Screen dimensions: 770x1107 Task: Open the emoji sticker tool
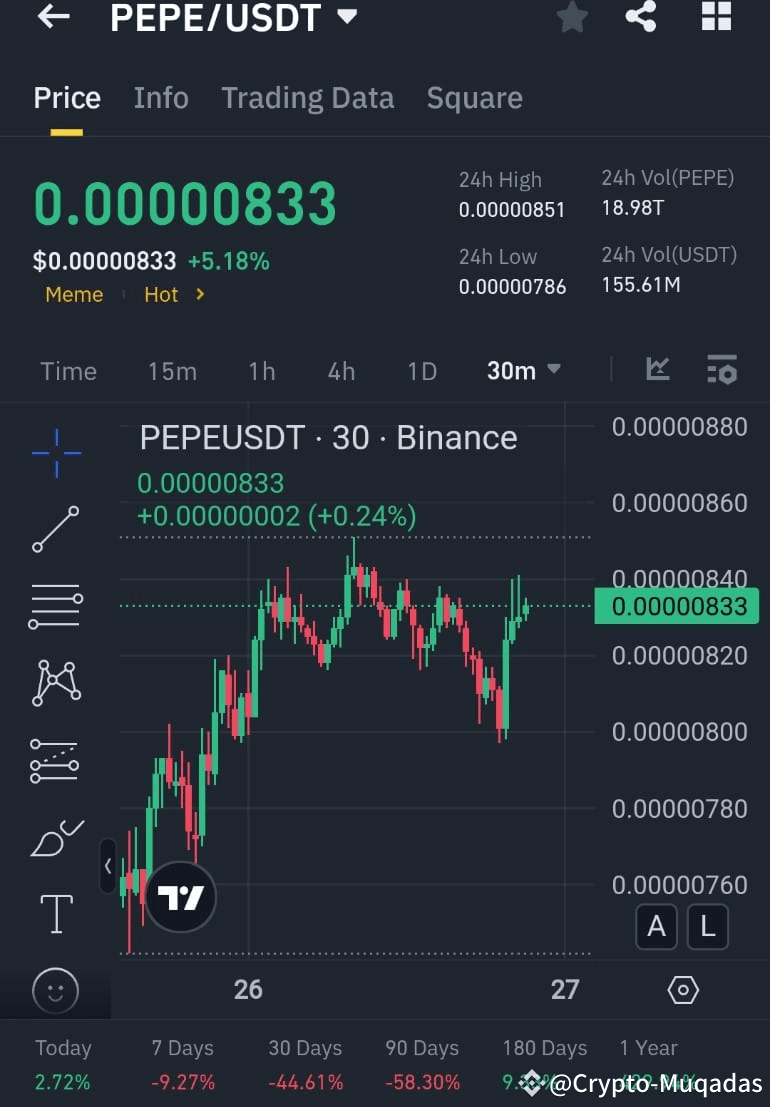coord(55,990)
